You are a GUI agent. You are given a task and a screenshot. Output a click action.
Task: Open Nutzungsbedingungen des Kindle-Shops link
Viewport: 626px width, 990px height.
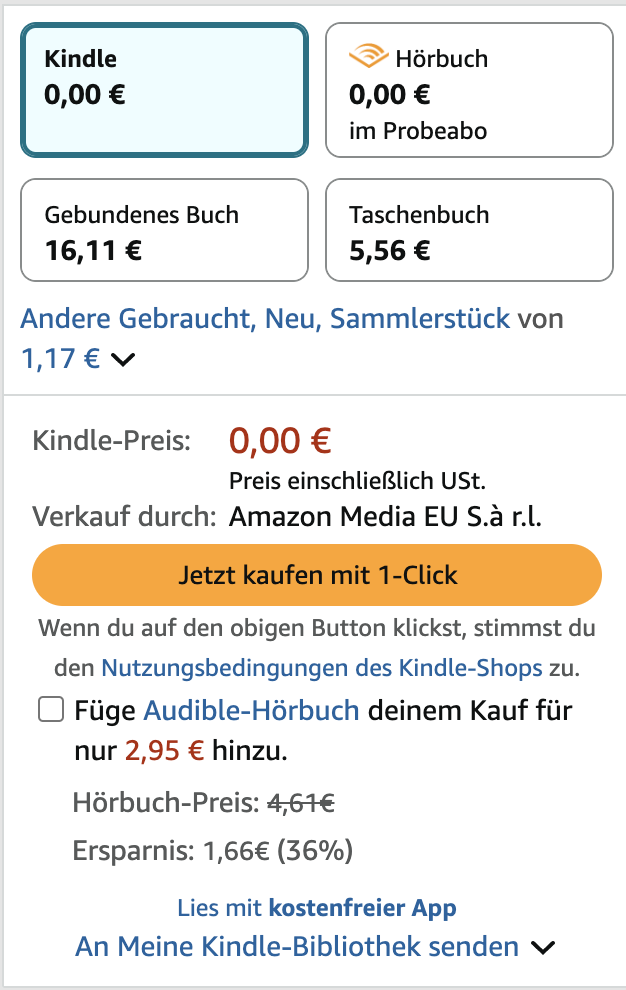point(322,667)
